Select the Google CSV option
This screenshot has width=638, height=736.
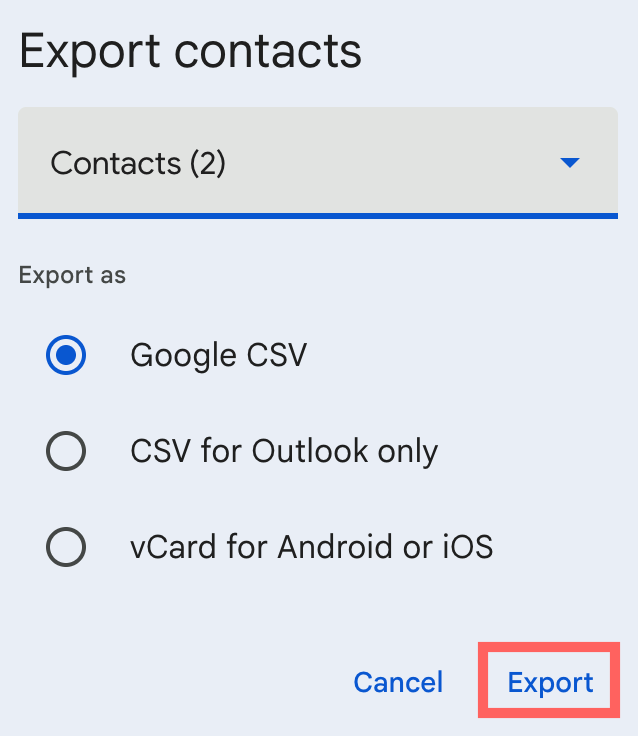[x=66, y=355]
